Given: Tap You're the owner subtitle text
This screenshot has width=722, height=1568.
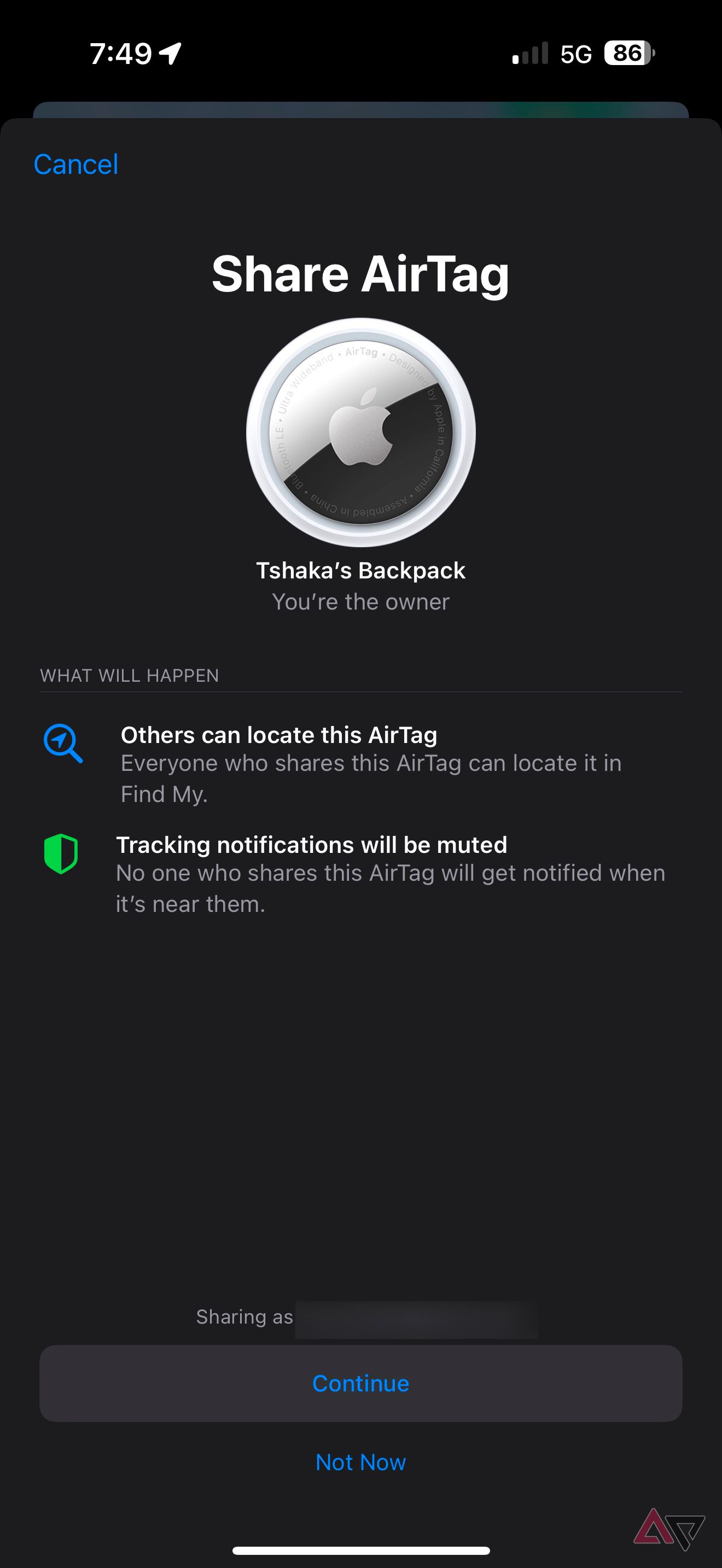Looking at the screenshot, I should (360, 601).
